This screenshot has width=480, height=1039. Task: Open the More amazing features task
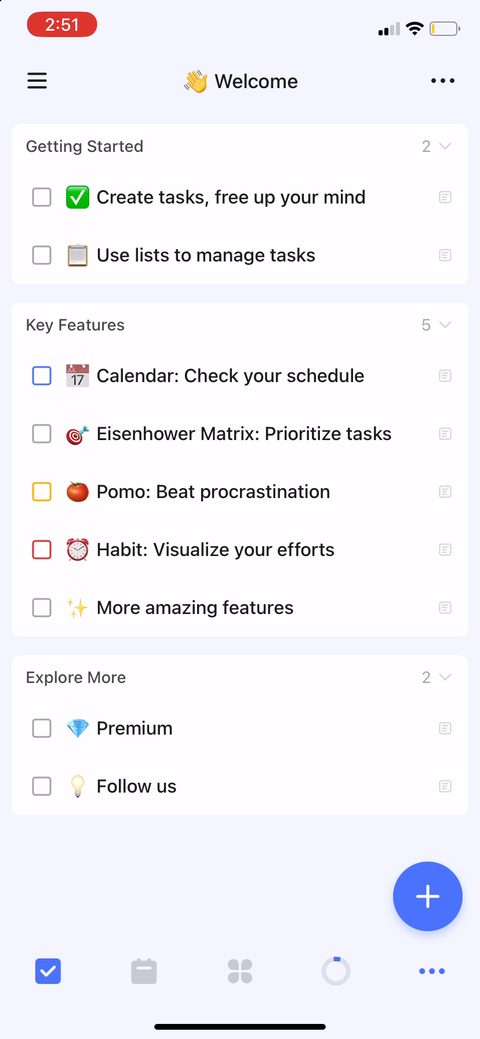(x=195, y=608)
